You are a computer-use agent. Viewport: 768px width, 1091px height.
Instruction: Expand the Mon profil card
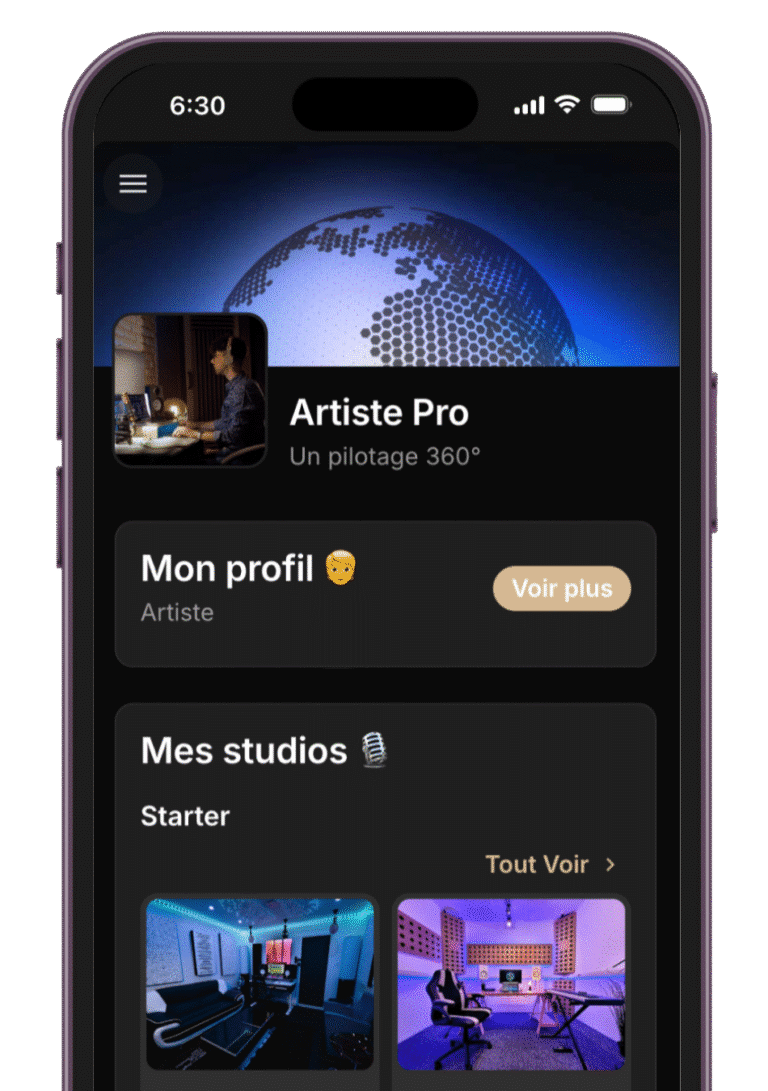(561, 589)
